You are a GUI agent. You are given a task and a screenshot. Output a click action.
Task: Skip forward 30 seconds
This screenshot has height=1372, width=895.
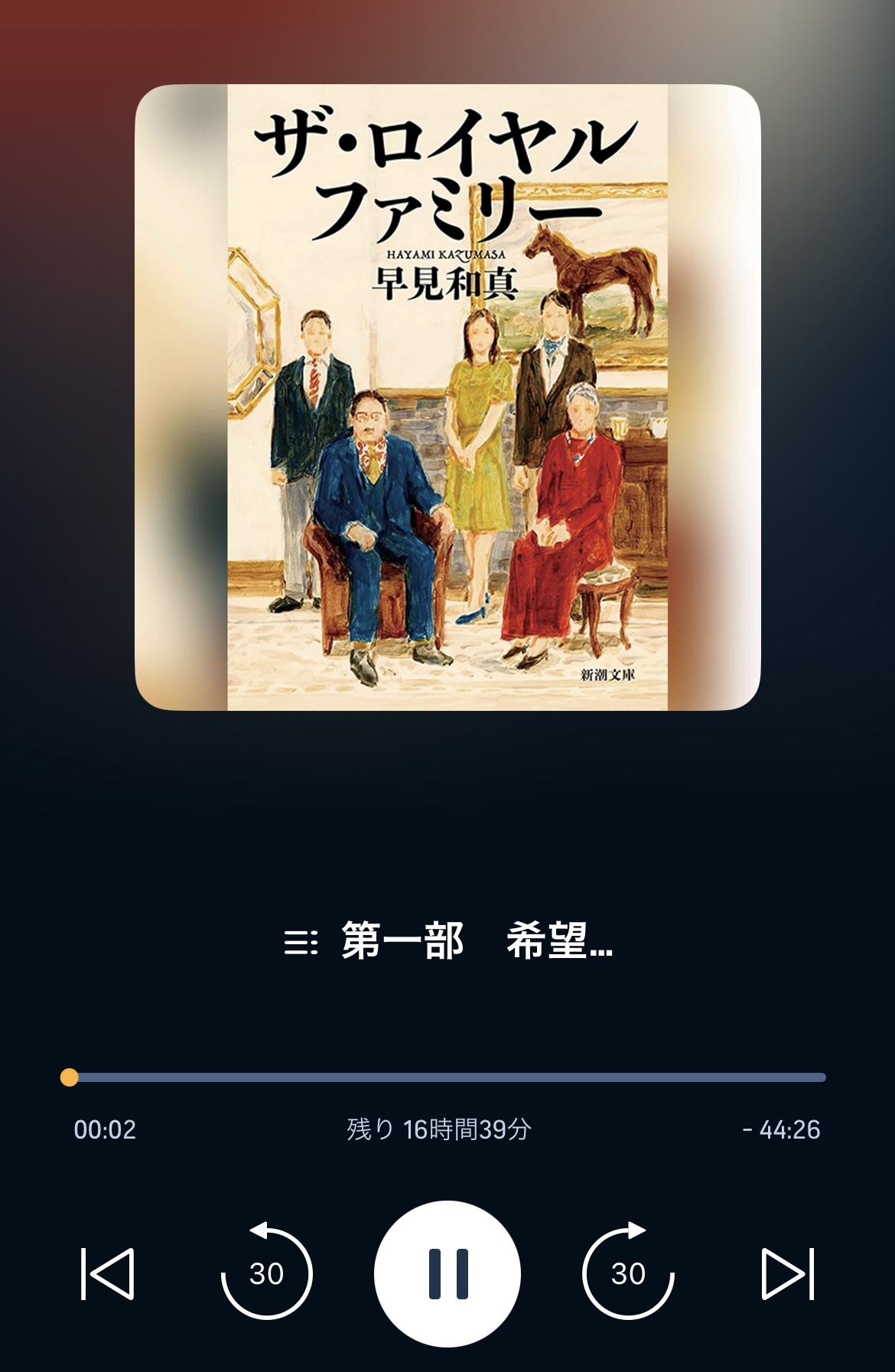(628, 1273)
